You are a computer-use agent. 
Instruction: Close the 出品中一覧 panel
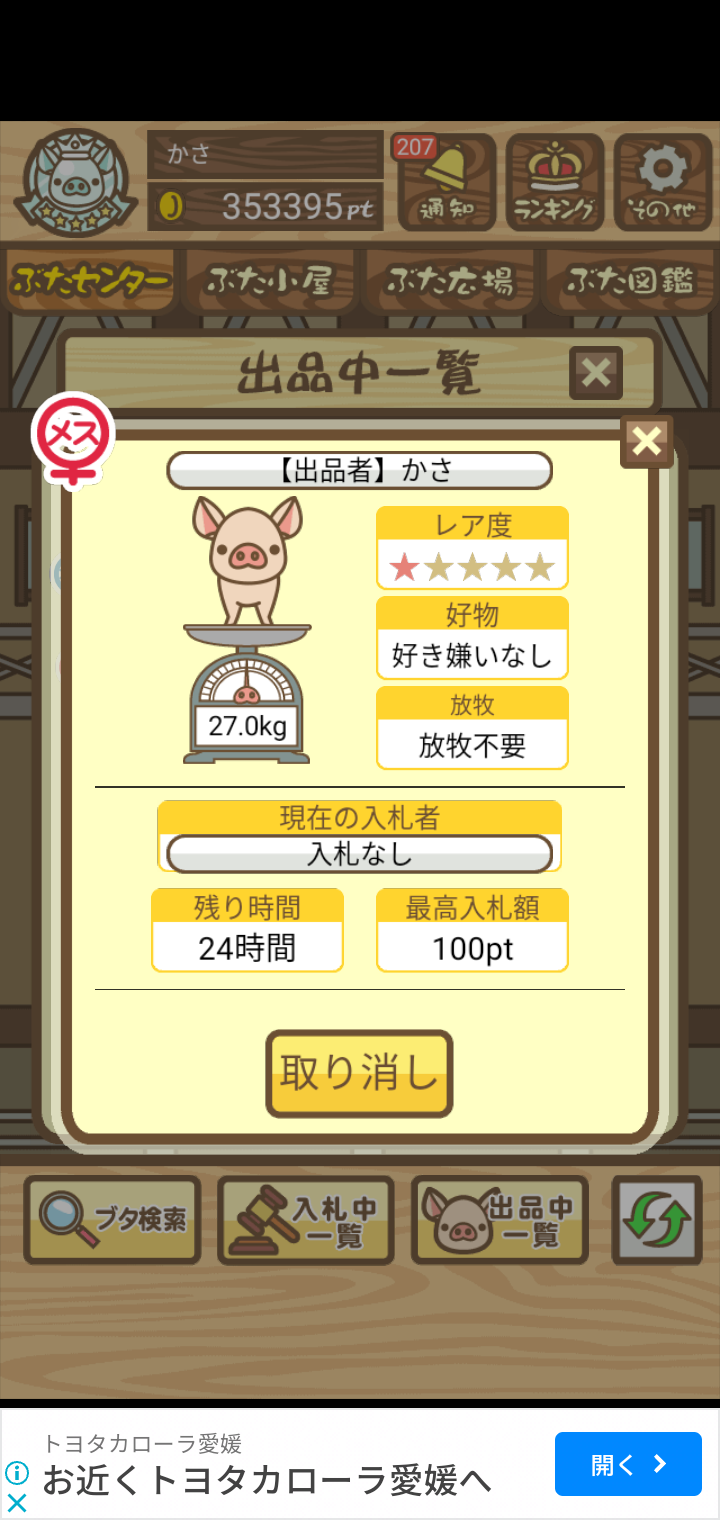596,373
